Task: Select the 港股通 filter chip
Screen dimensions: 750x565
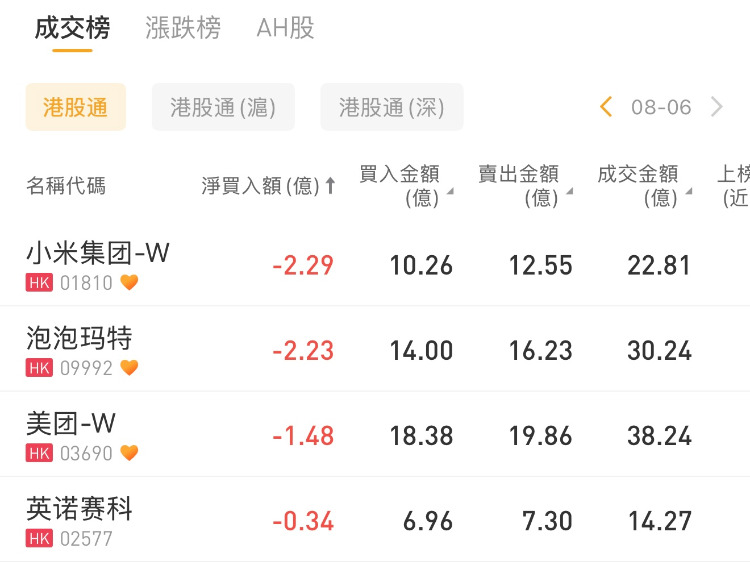Action: (76, 107)
